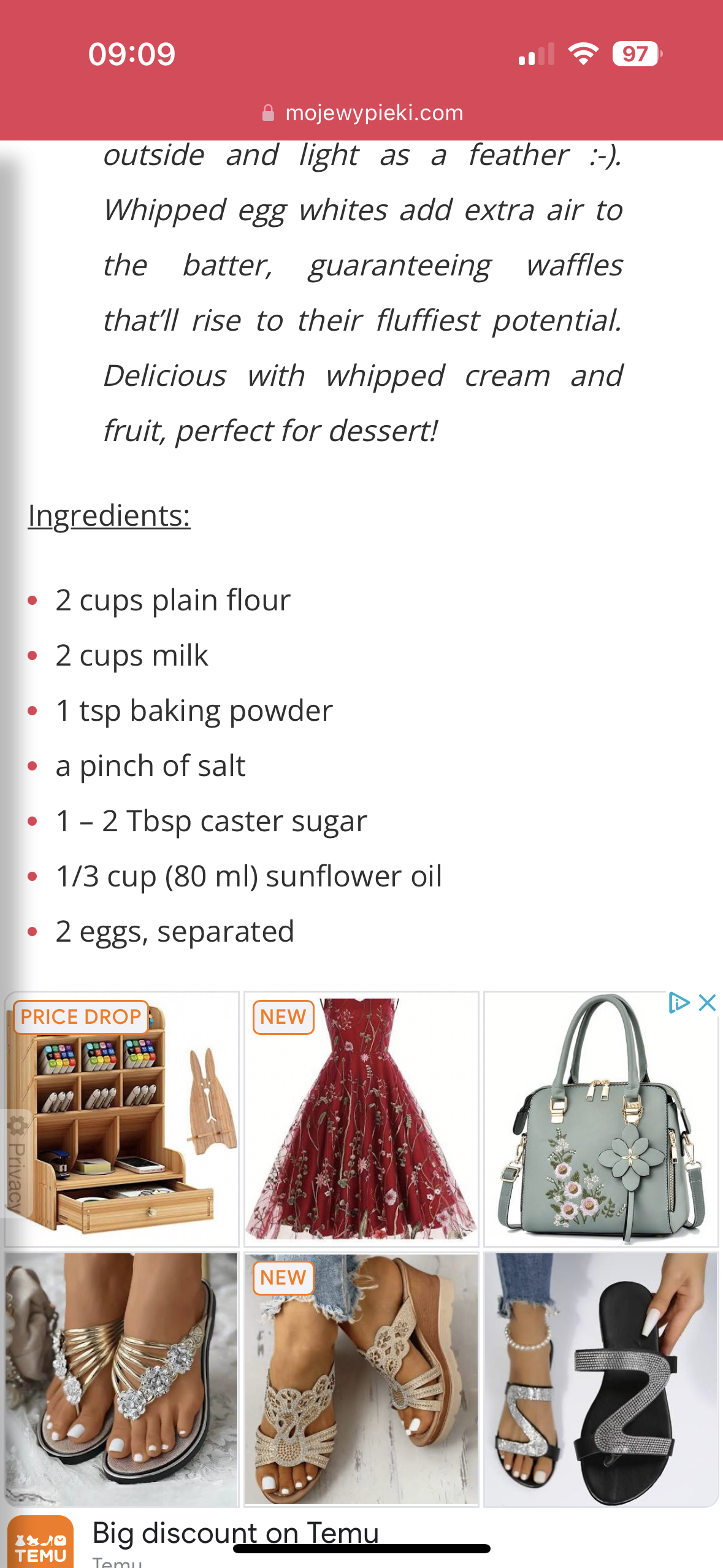Open the black rhinestone sandals ad tile

pos(600,1379)
